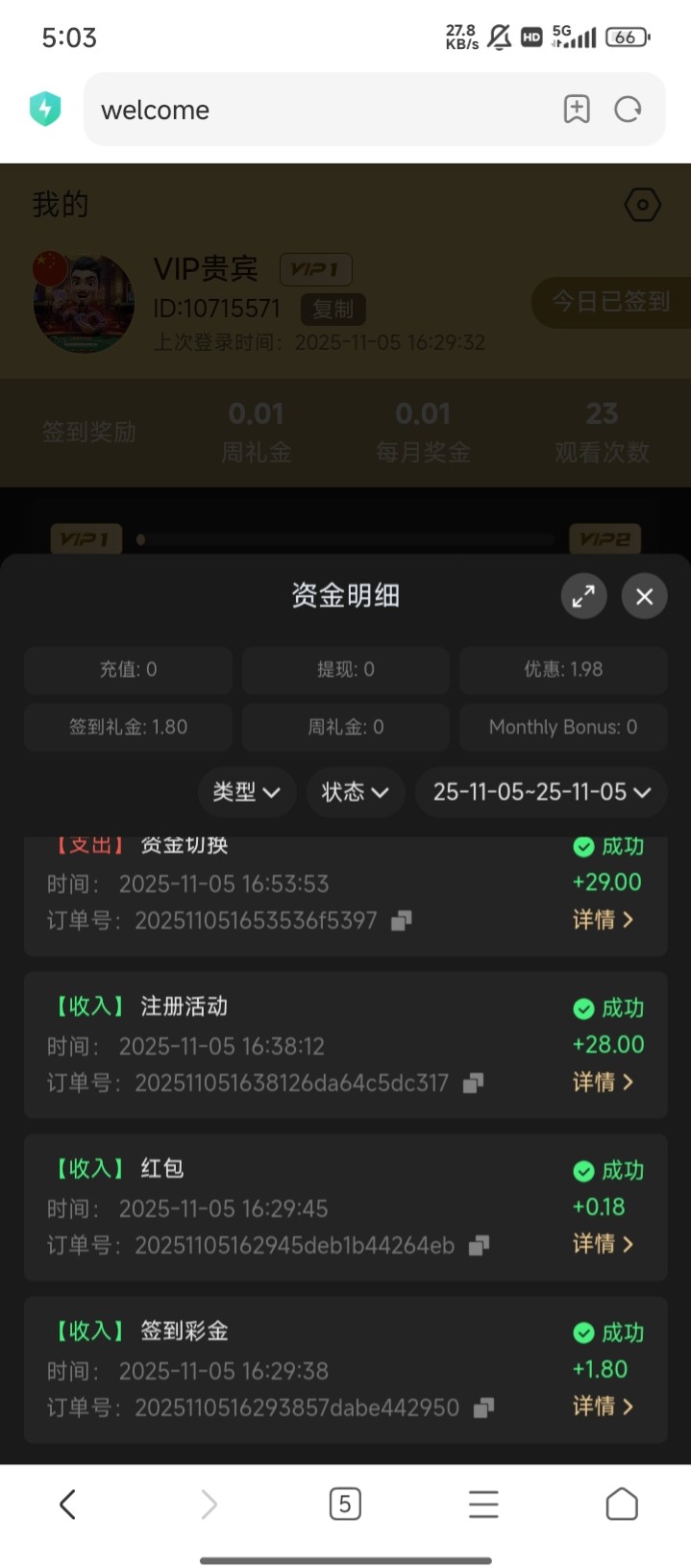The height and width of the screenshot is (1568, 691).
Task: Expand the 资金明细 panel to full screen
Action: click(x=583, y=596)
